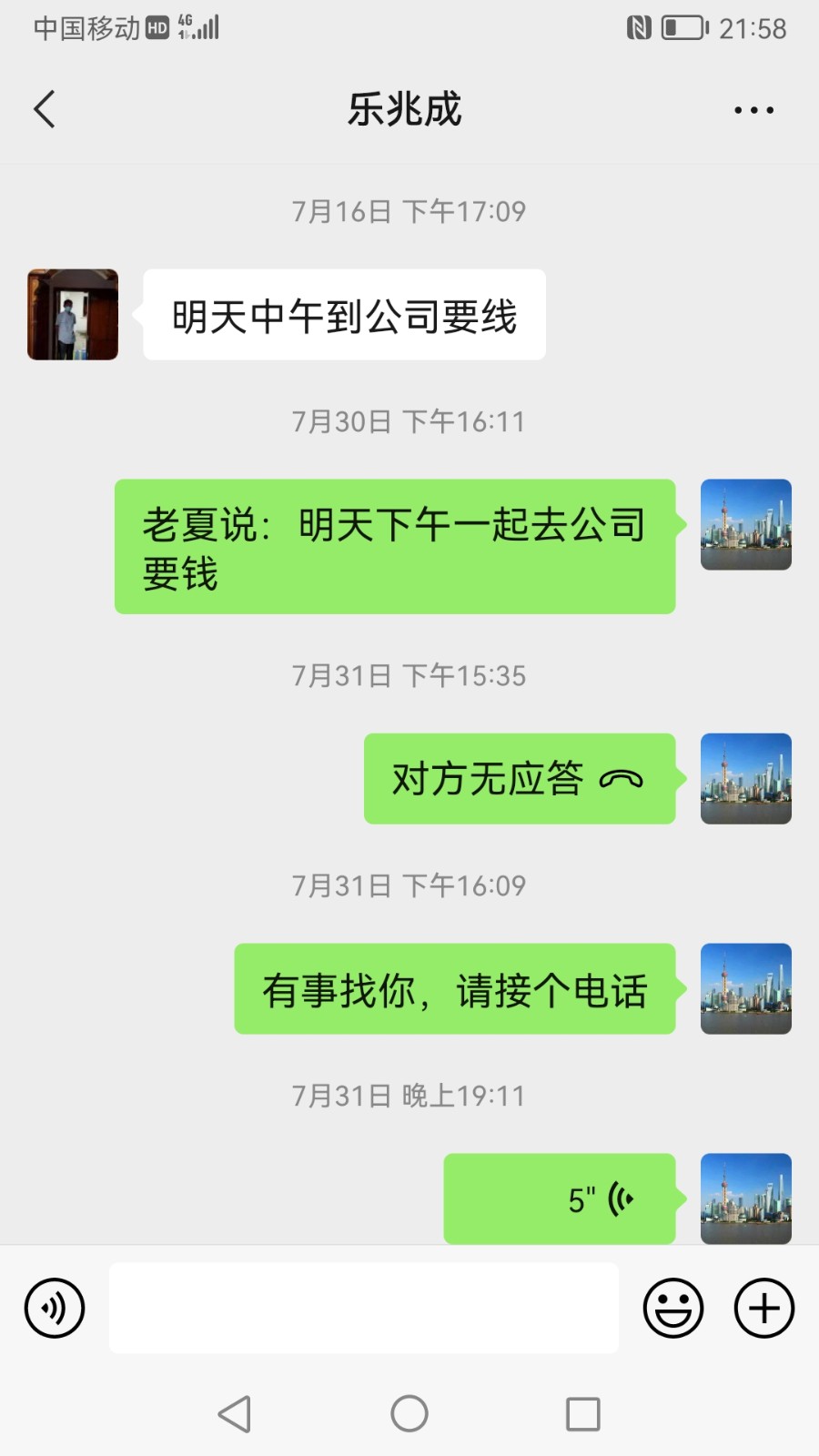Redial the unanswered call 对方无应答
This screenshot has width=819, height=1456.
(520, 779)
